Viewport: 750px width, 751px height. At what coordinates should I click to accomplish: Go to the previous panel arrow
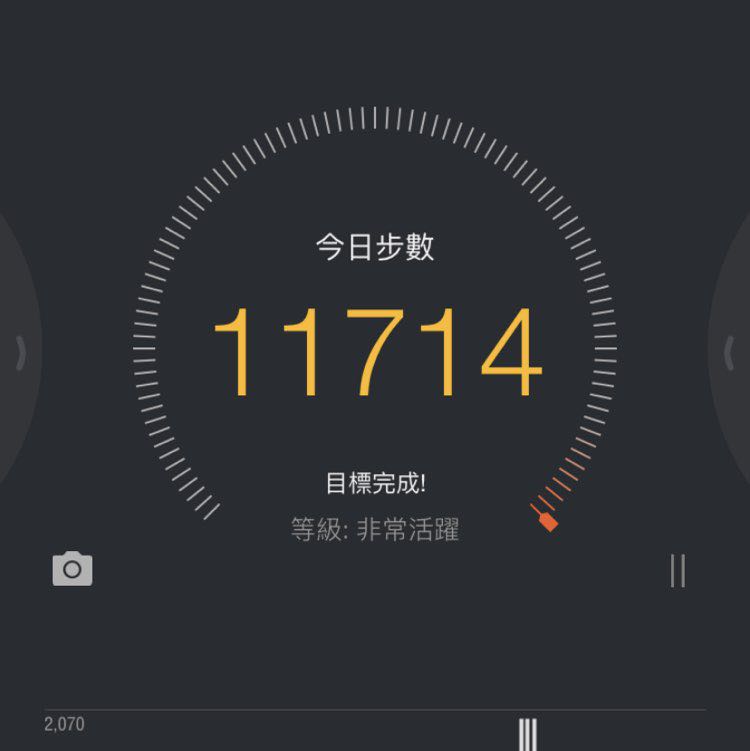point(19,353)
